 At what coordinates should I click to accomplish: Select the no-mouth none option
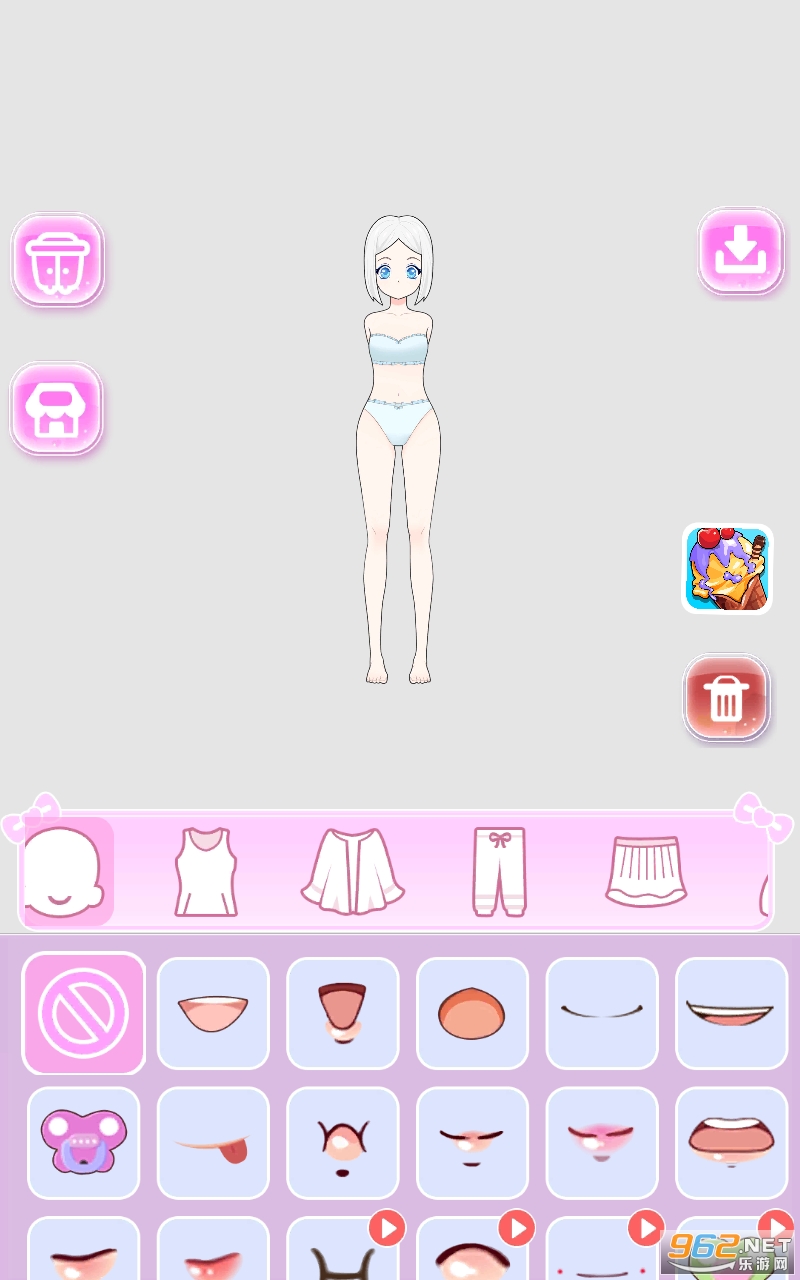84,1013
